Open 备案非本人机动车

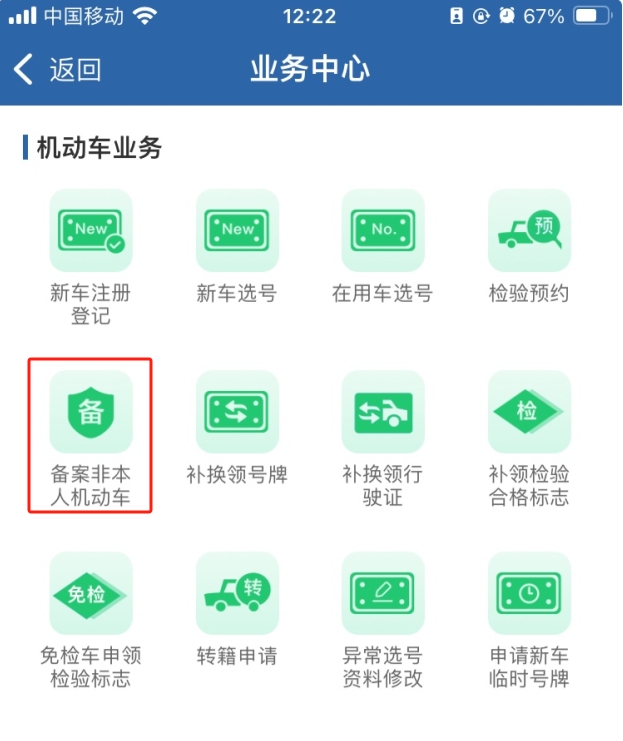coord(91,412)
